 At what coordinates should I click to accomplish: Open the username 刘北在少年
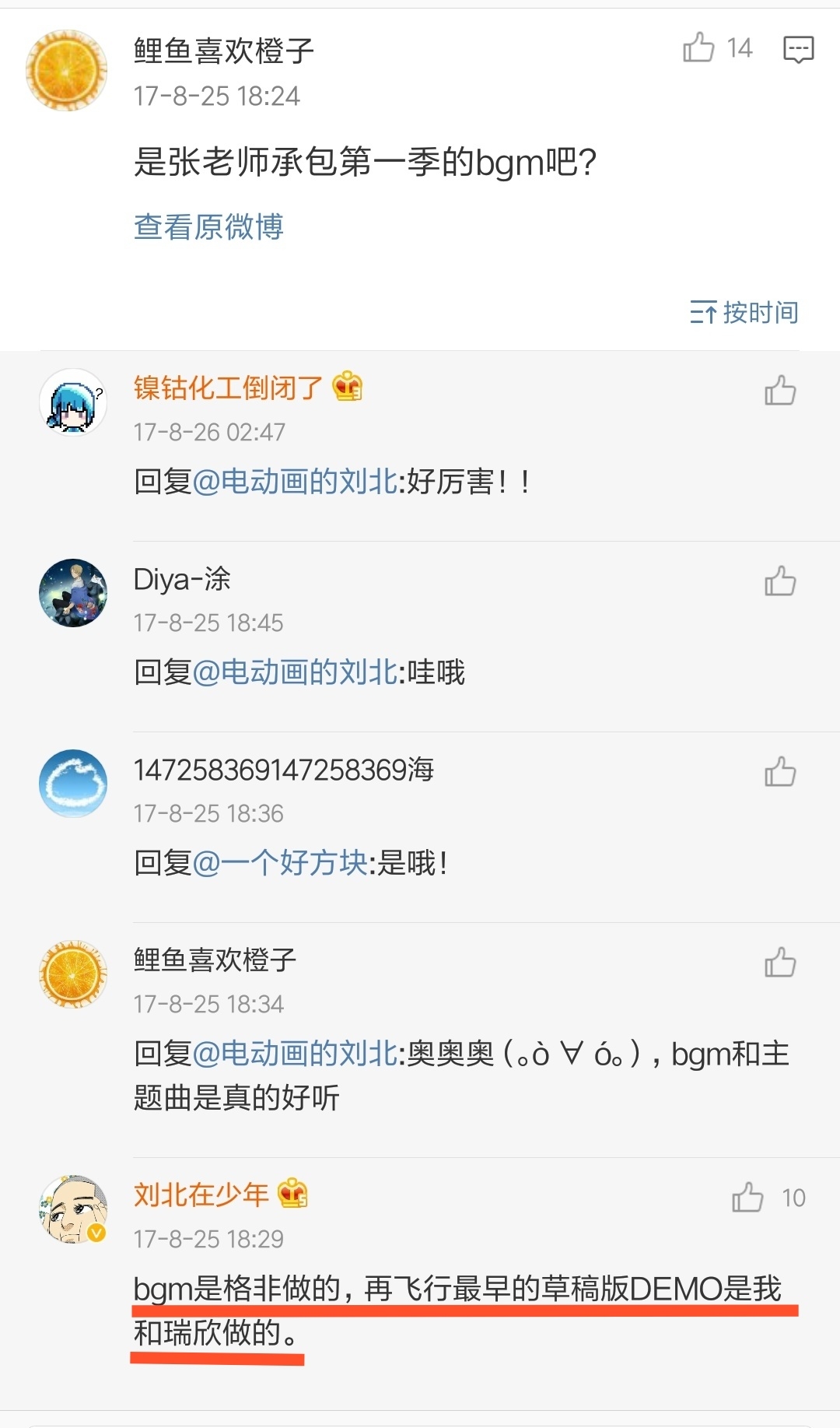click(201, 1195)
